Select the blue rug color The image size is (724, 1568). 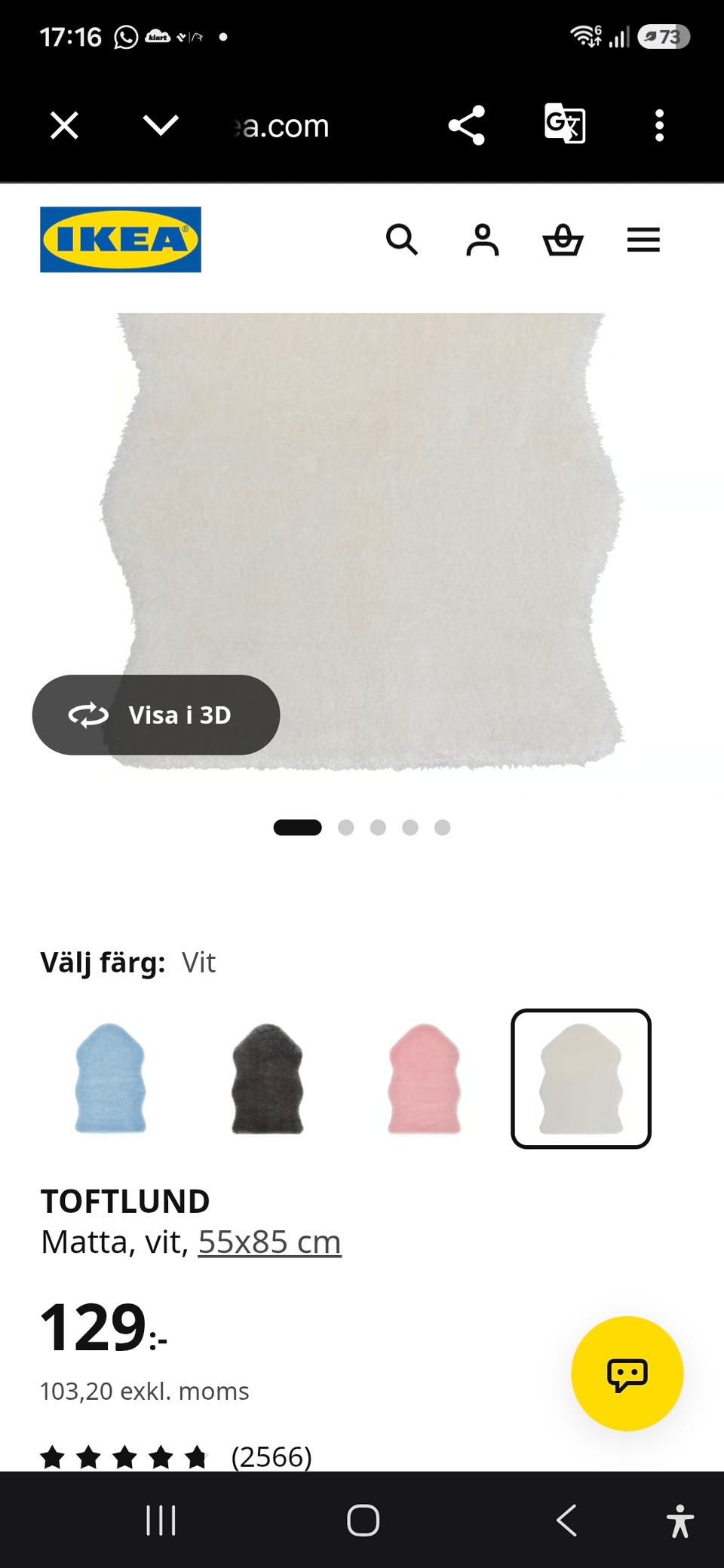click(x=110, y=1078)
